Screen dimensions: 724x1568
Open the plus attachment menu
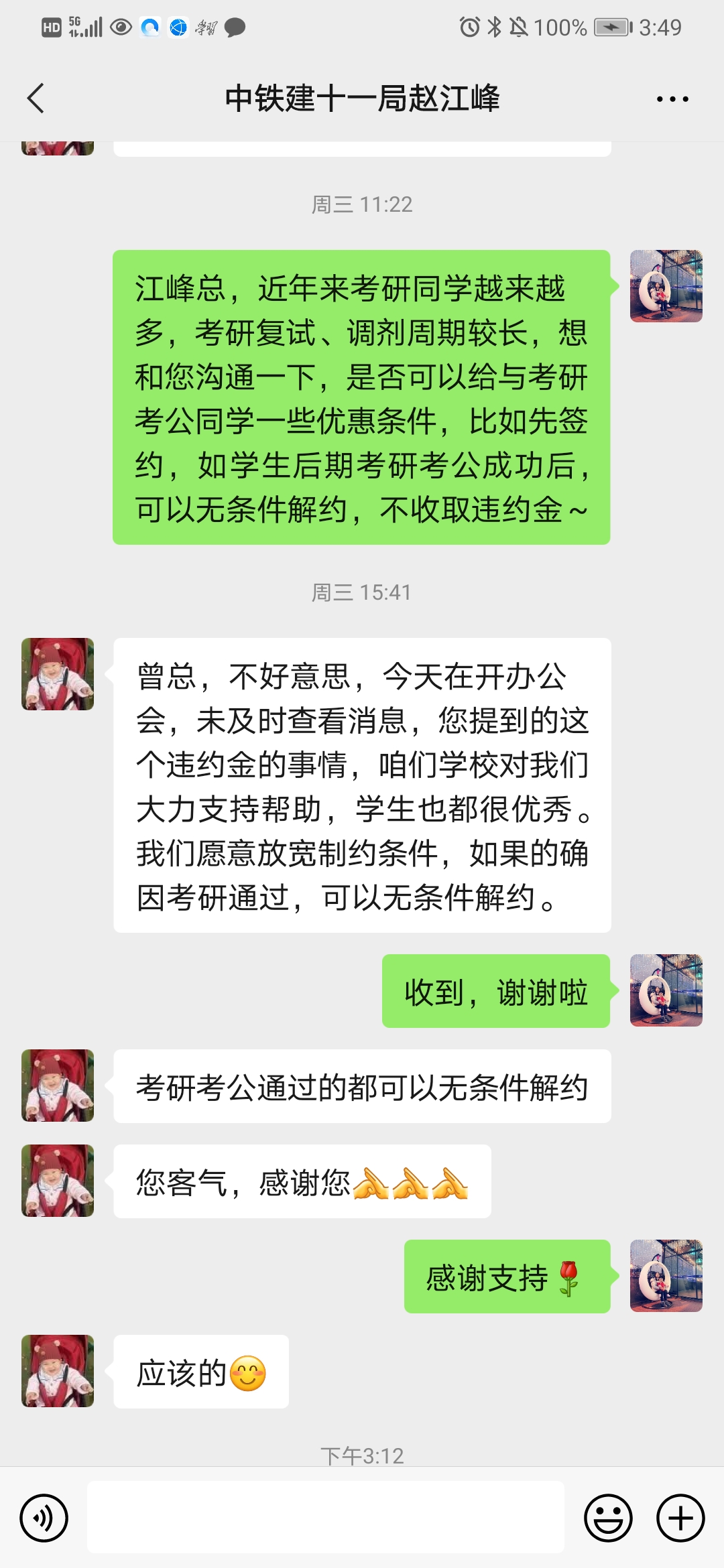tap(680, 1518)
